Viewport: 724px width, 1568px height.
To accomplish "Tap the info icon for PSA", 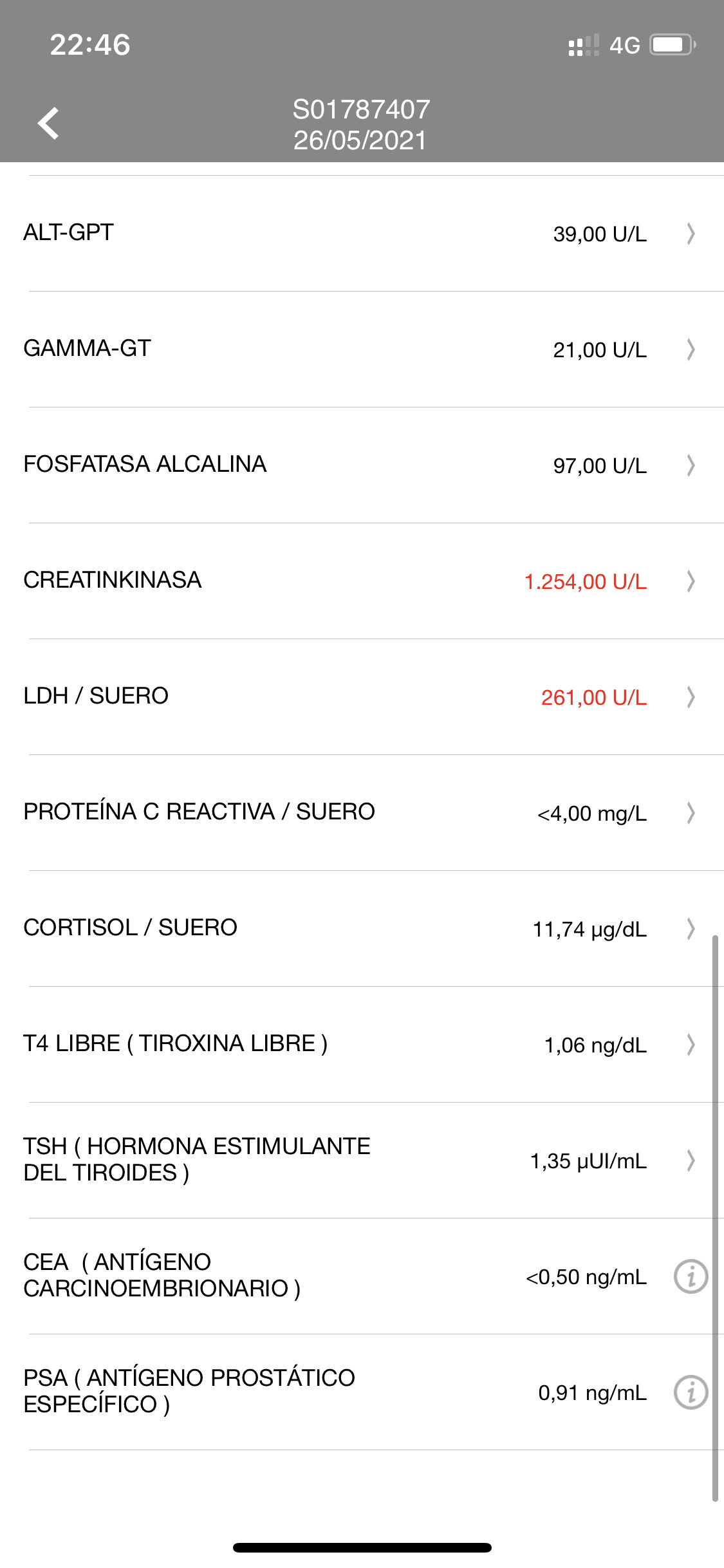I will pos(691,1392).
